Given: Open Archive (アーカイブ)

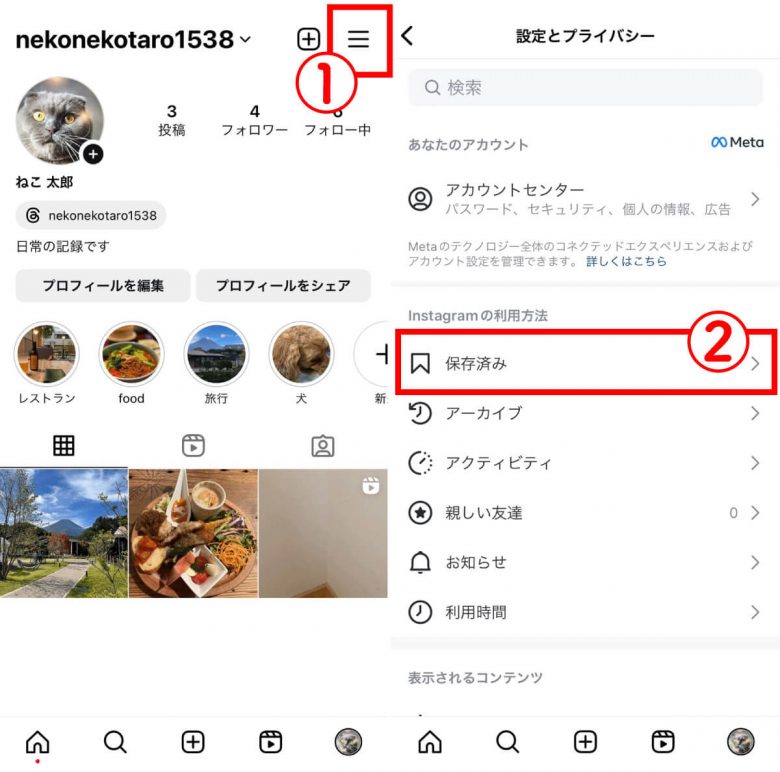Looking at the screenshot, I should (x=585, y=413).
